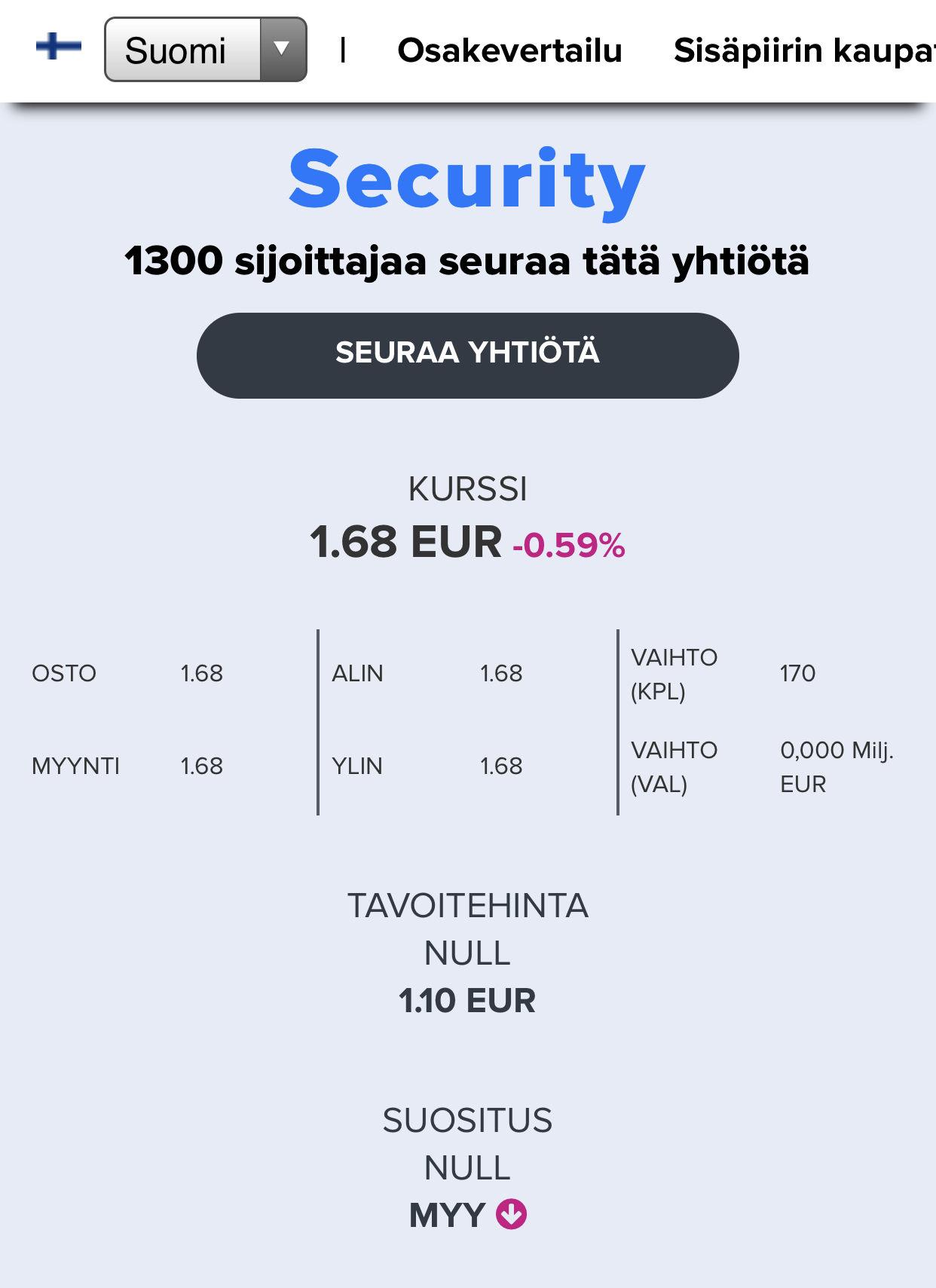The image size is (936, 1288).
Task: Open the Osakevertailu link
Action: point(509,50)
